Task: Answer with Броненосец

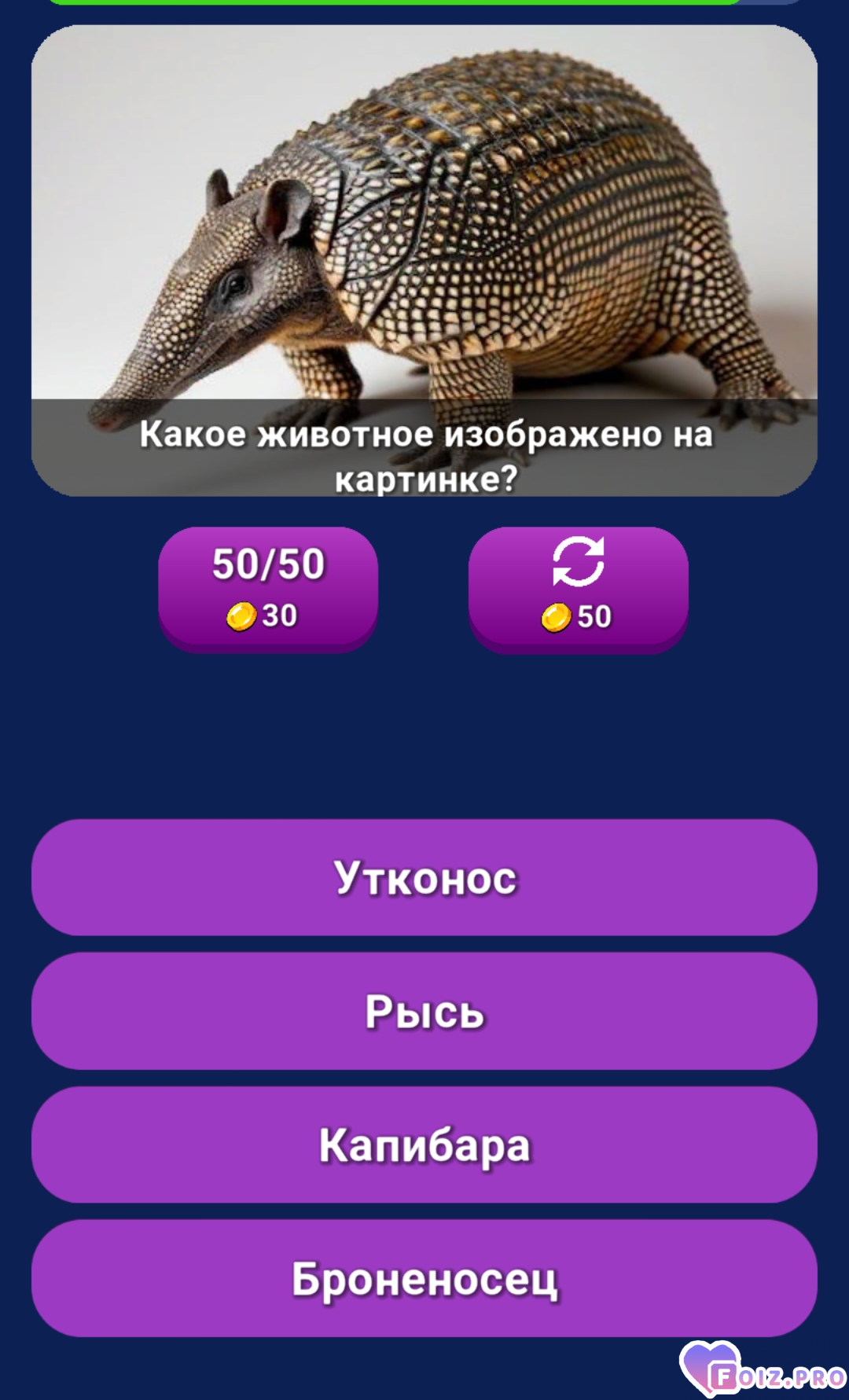Action: (424, 1278)
